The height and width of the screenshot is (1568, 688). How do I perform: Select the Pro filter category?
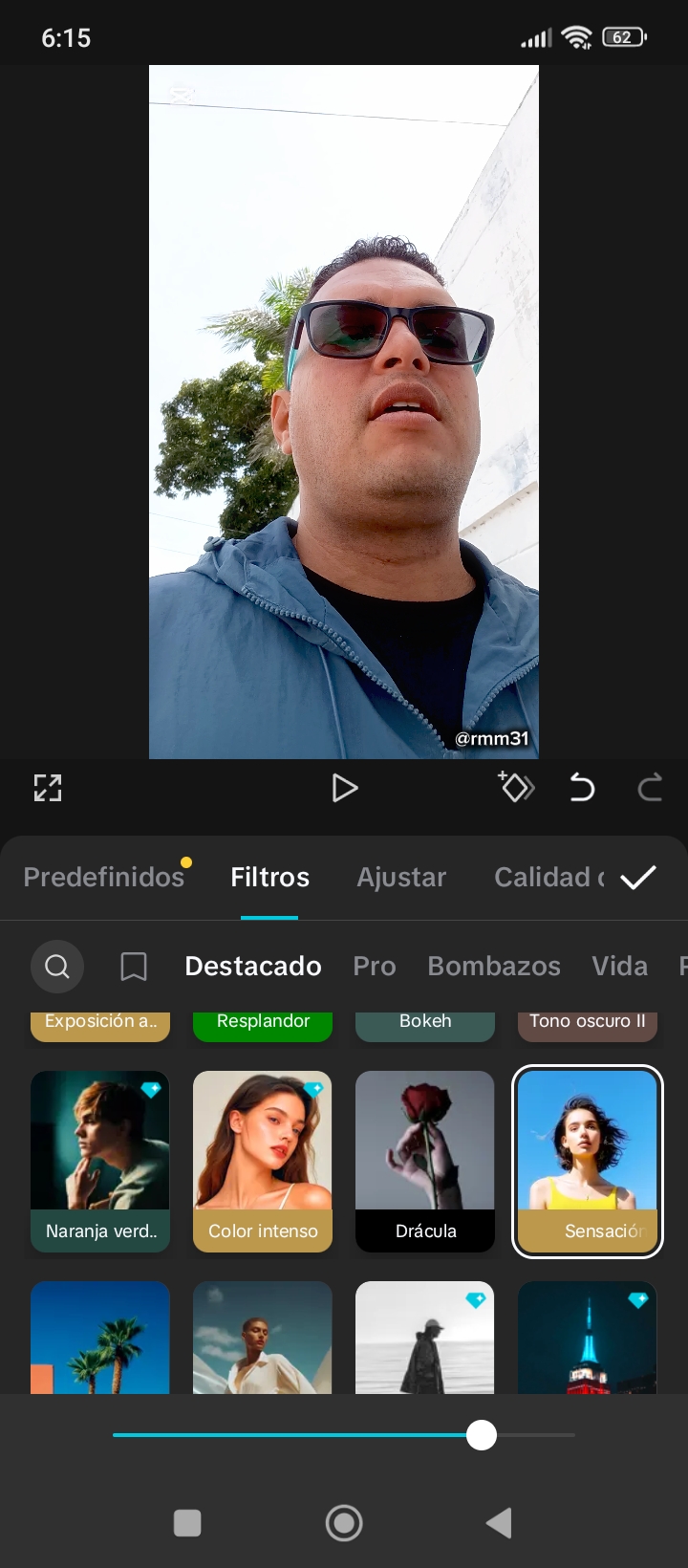[x=375, y=967]
